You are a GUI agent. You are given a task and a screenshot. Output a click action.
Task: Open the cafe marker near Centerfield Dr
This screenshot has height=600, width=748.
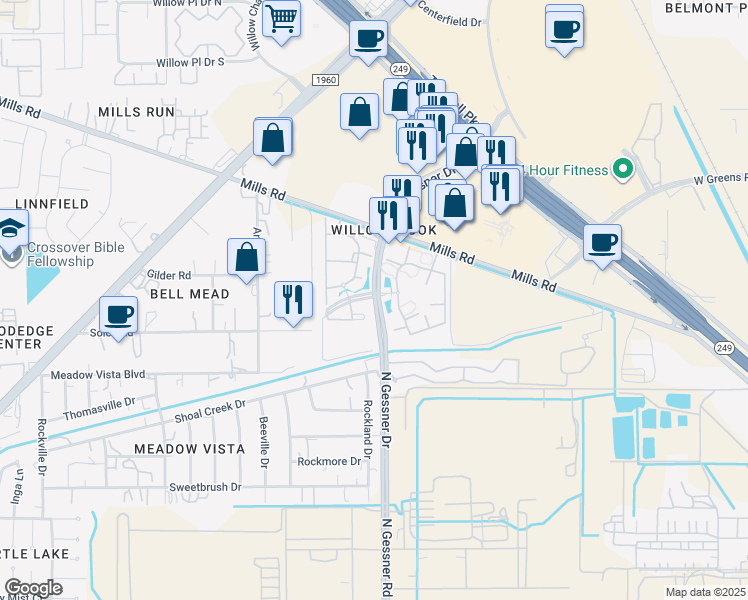pyautogui.click(x=367, y=38)
